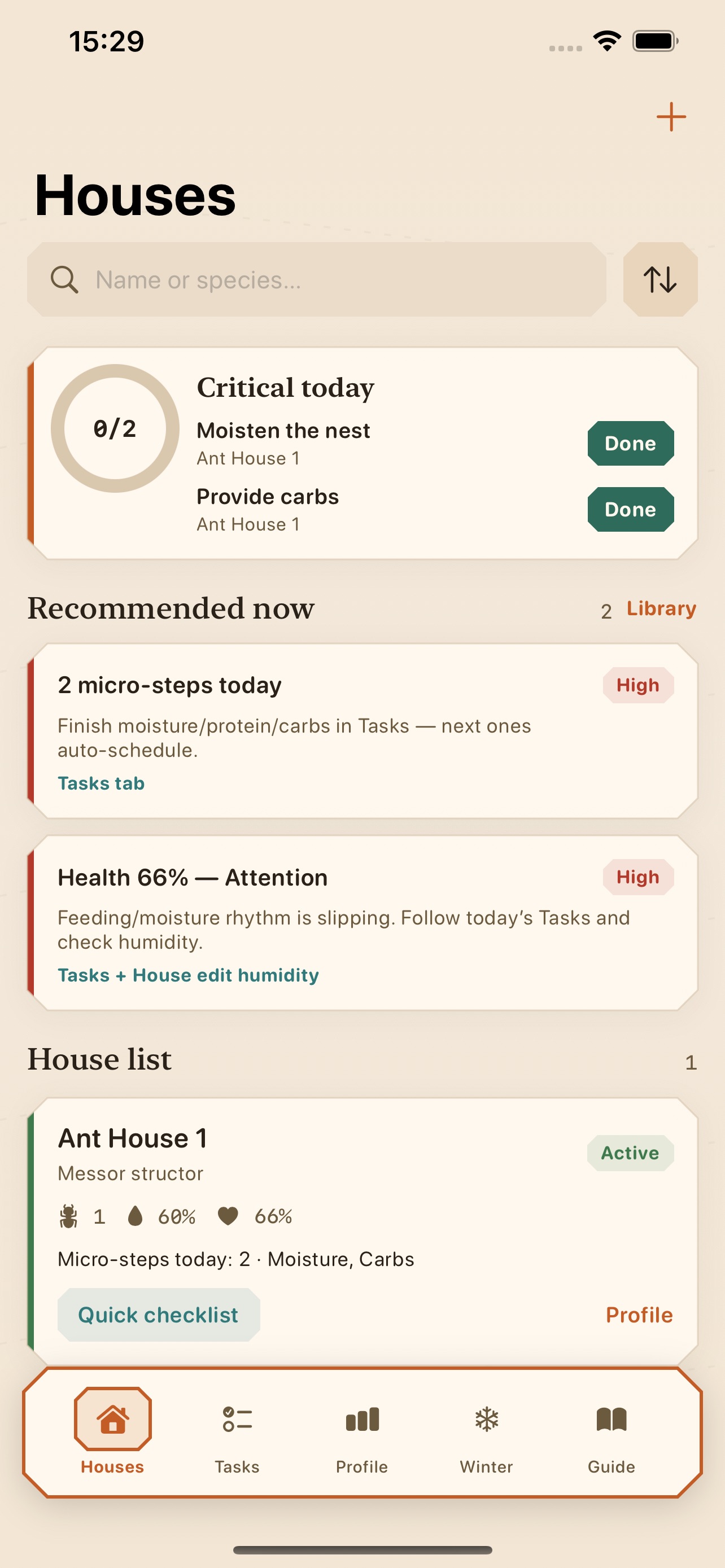Open the Library link
Screen dimensions: 725x1568
661,608
